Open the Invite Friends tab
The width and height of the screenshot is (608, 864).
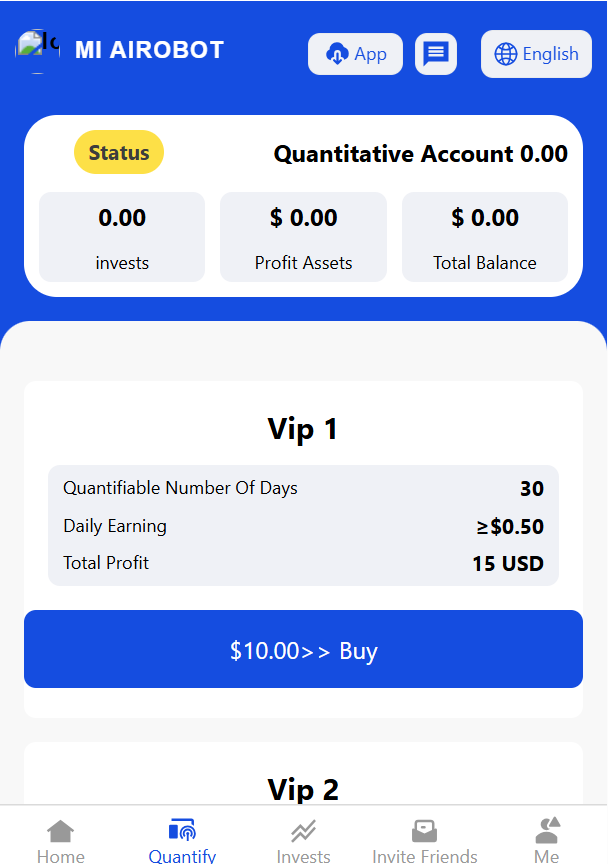[x=424, y=840]
